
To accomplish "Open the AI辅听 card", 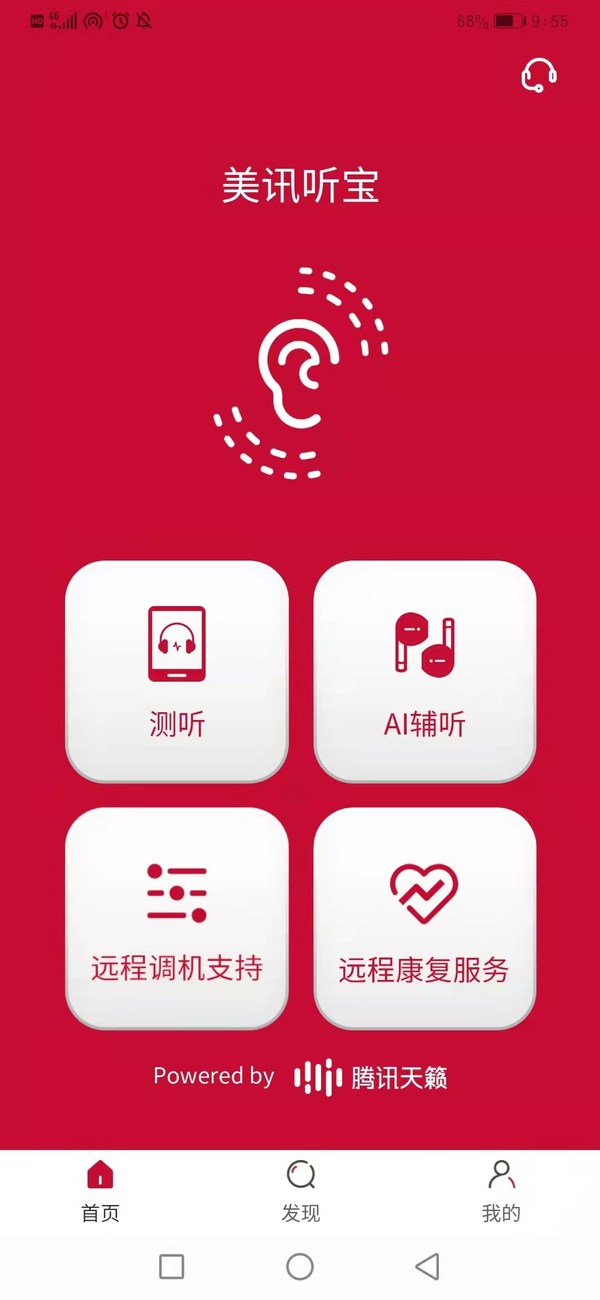I will [x=425, y=671].
